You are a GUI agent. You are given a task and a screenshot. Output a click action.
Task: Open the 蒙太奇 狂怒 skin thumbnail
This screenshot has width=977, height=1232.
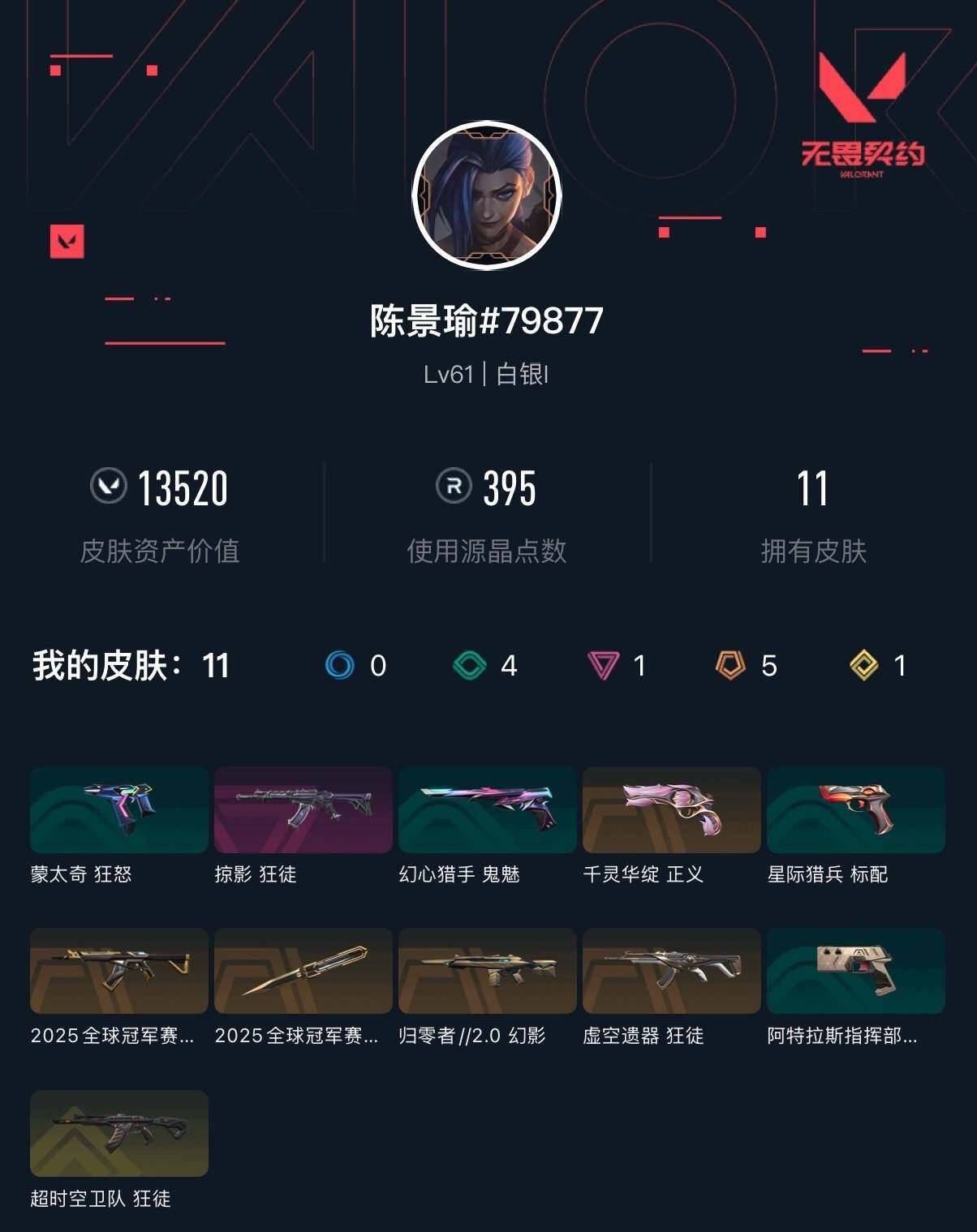coord(118,810)
